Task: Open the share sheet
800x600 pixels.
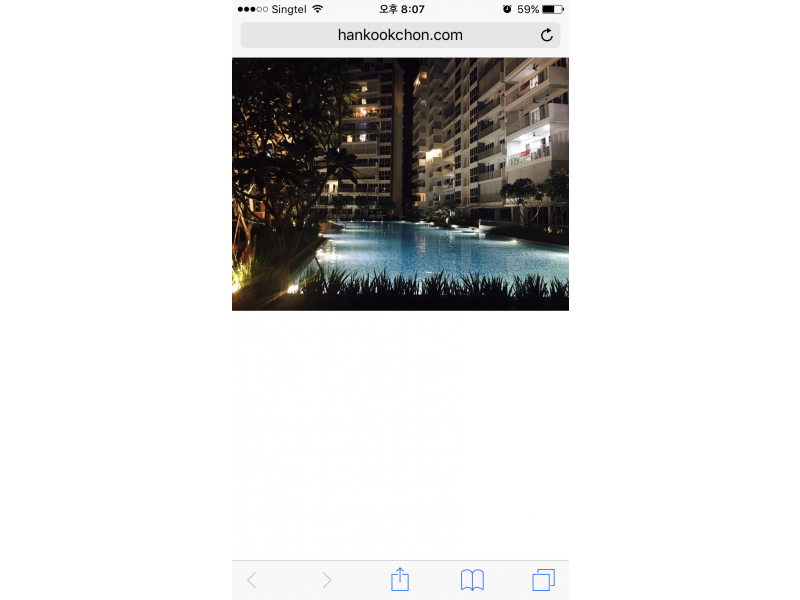Action: [400, 579]
